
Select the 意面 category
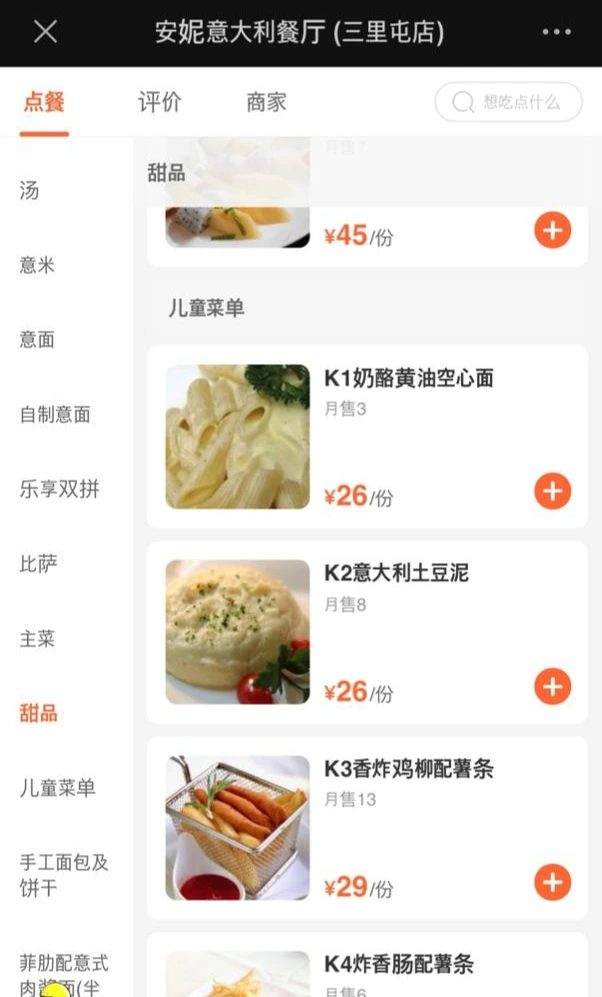[x=38, y=339]
